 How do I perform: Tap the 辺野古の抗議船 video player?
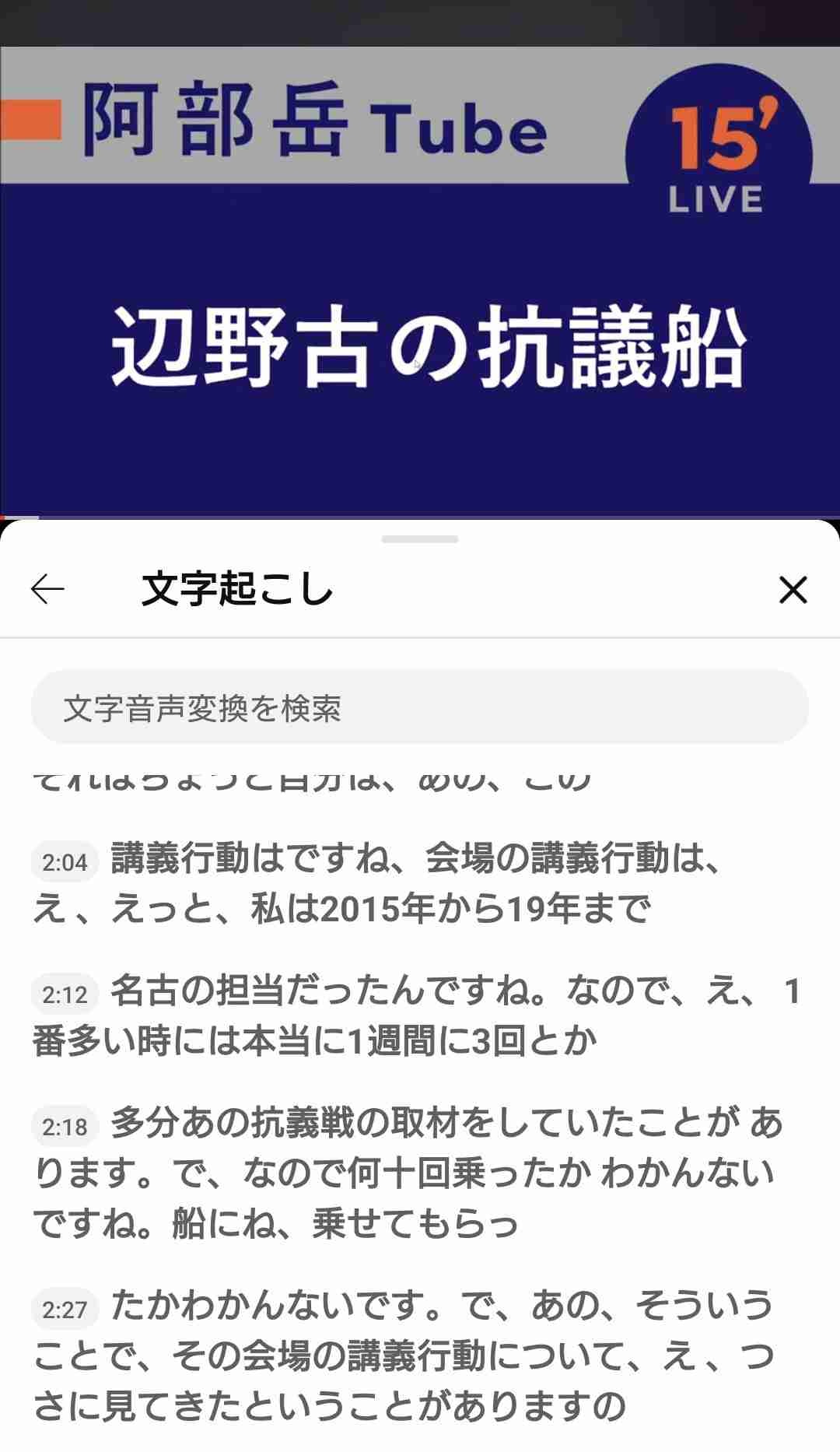point(420,282)
